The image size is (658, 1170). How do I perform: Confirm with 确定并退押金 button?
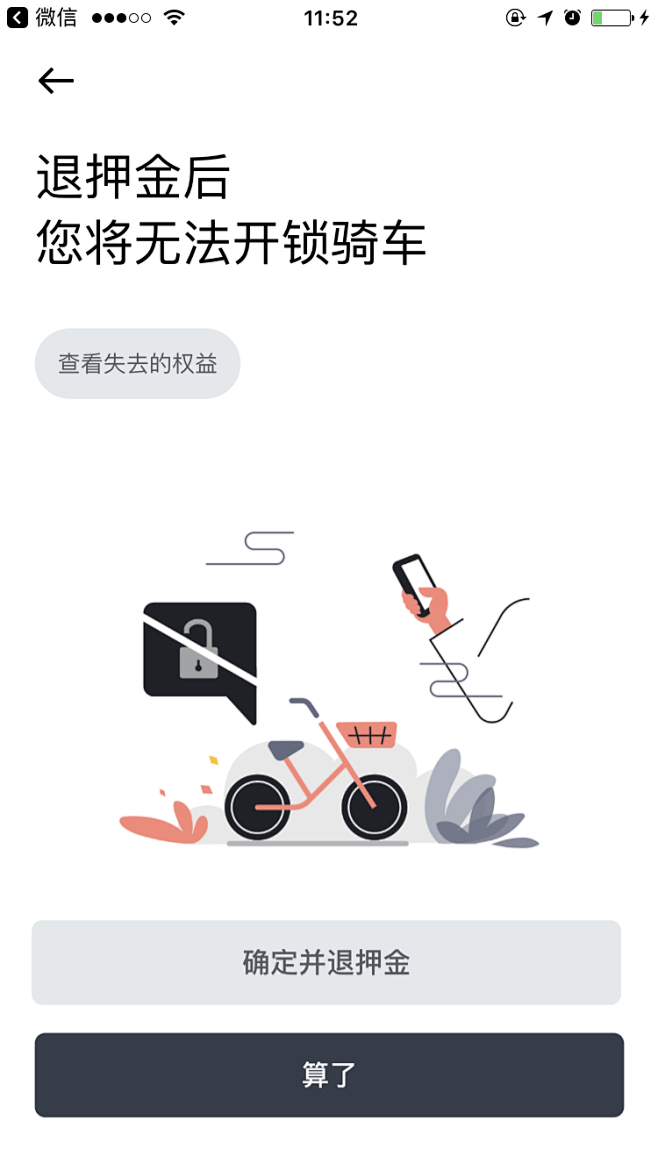[x=326, y=962]
